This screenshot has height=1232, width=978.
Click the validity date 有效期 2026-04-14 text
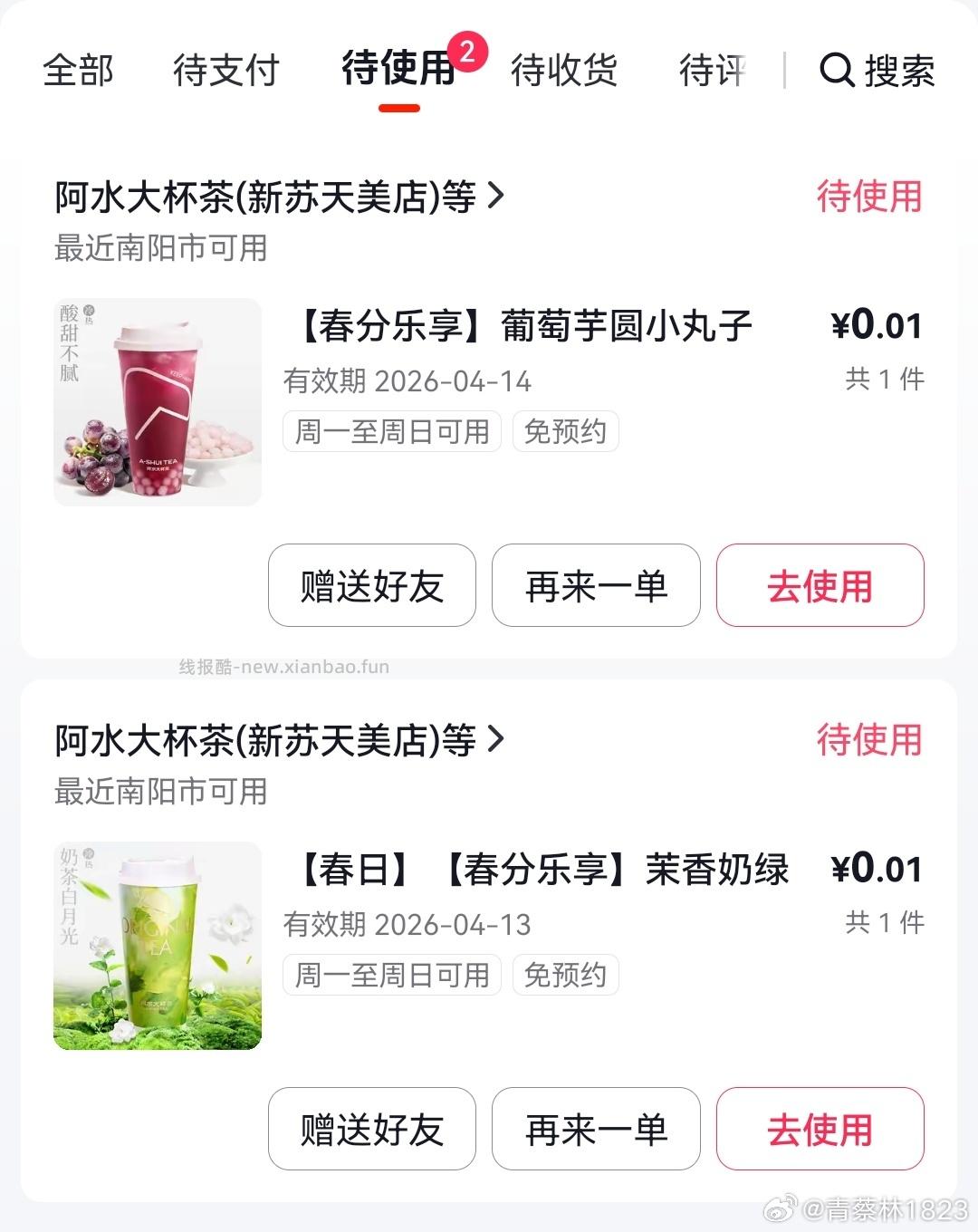(x=407, y=380)
